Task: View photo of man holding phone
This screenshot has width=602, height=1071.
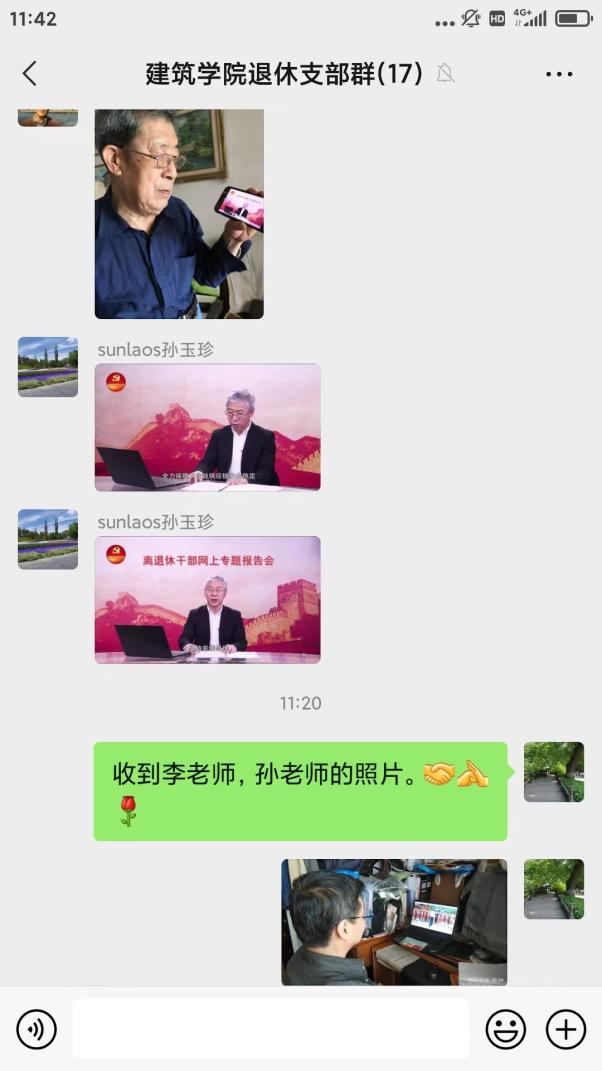Action: tap(179, 213)
